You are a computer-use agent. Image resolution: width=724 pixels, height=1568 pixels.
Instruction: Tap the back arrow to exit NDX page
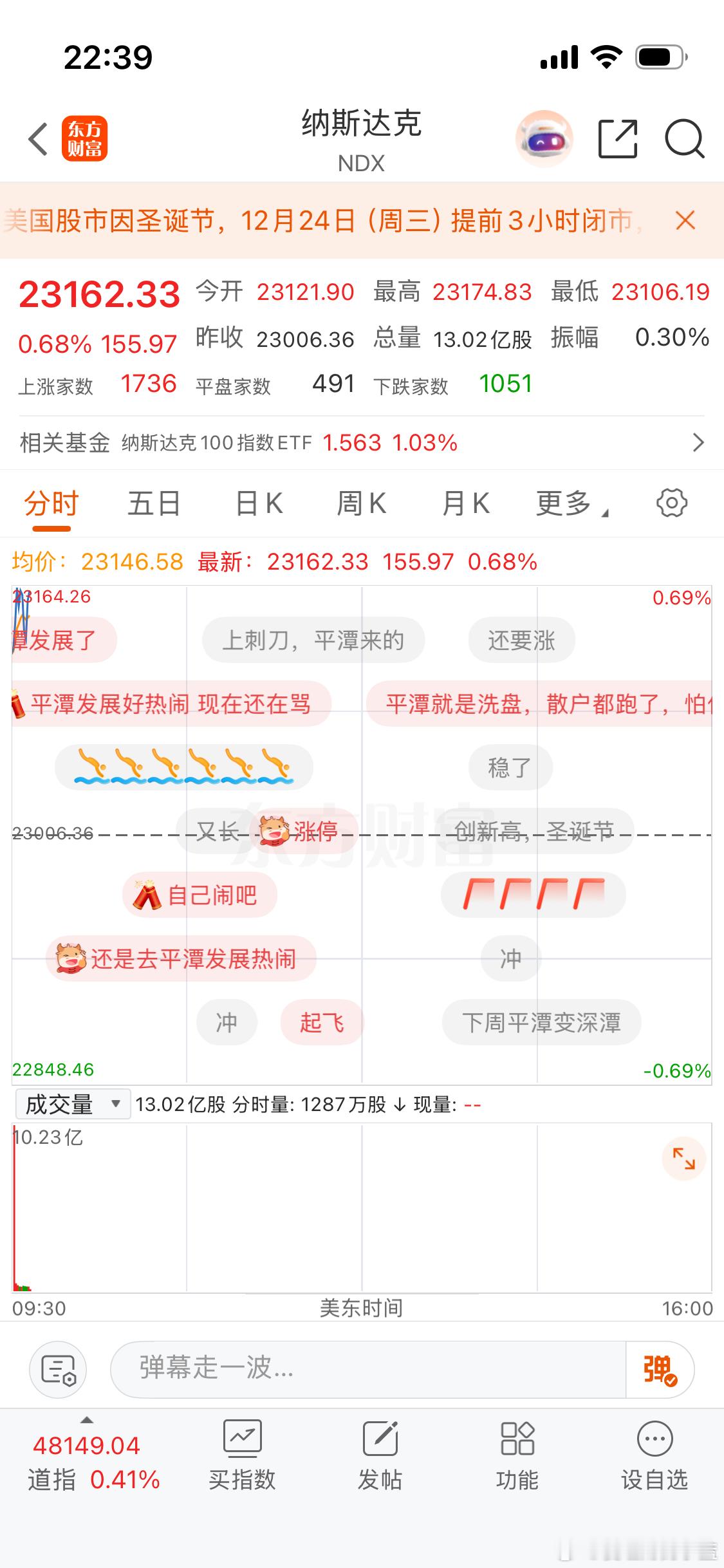tap(37, 138)
